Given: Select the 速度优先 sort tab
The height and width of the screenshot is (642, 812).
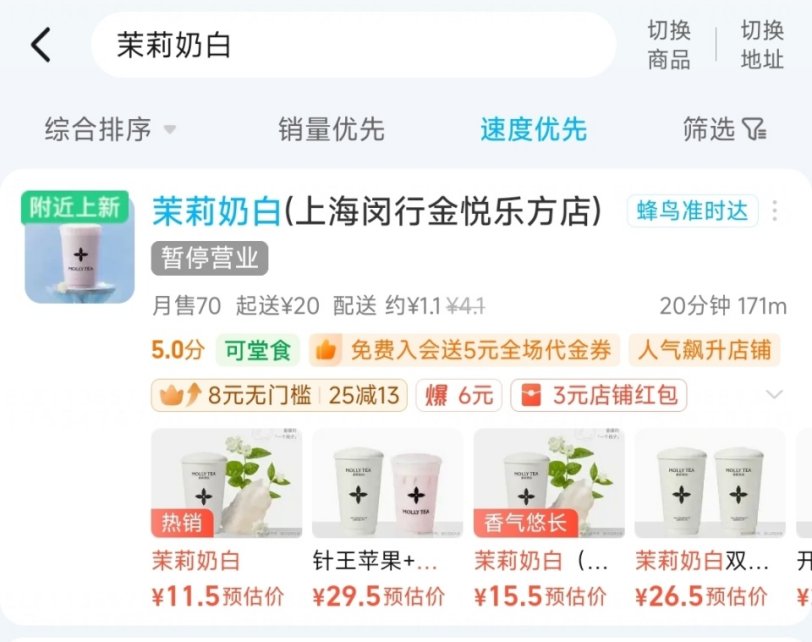Looking at the screenshot, I should click(533, 129).
